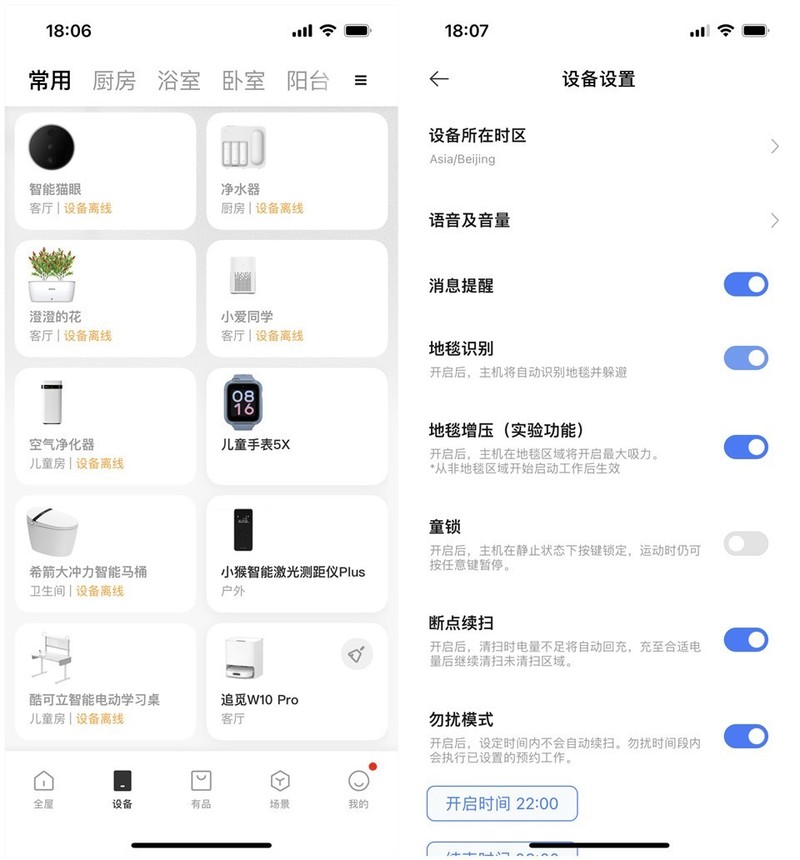Switch to the 厨房 kitchen tab
This screenshot has width=800, height=860.
coord(115,80)
